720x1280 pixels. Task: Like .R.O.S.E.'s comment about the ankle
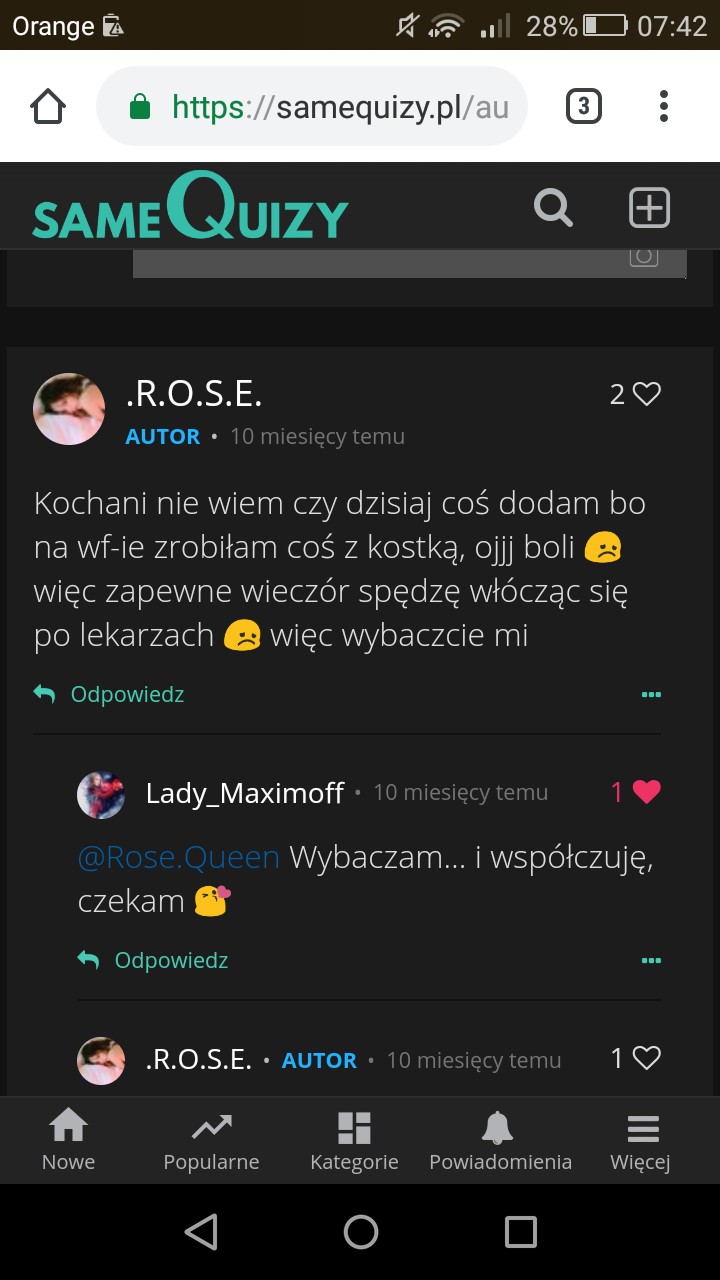[647, 395]
